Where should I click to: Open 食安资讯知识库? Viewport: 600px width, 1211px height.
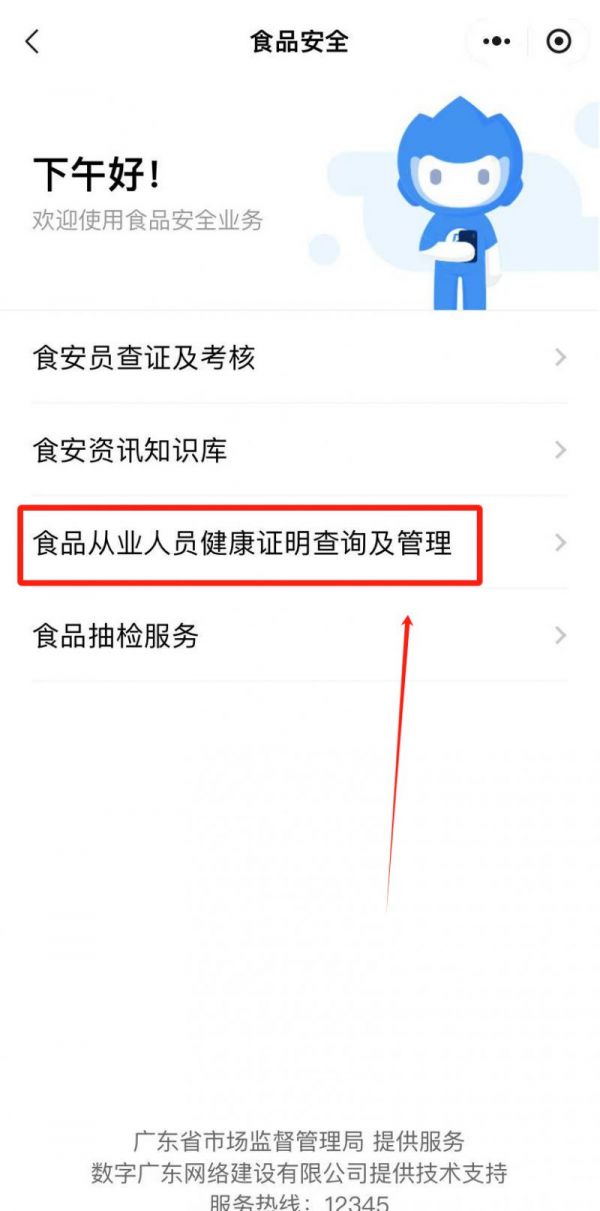299,450
